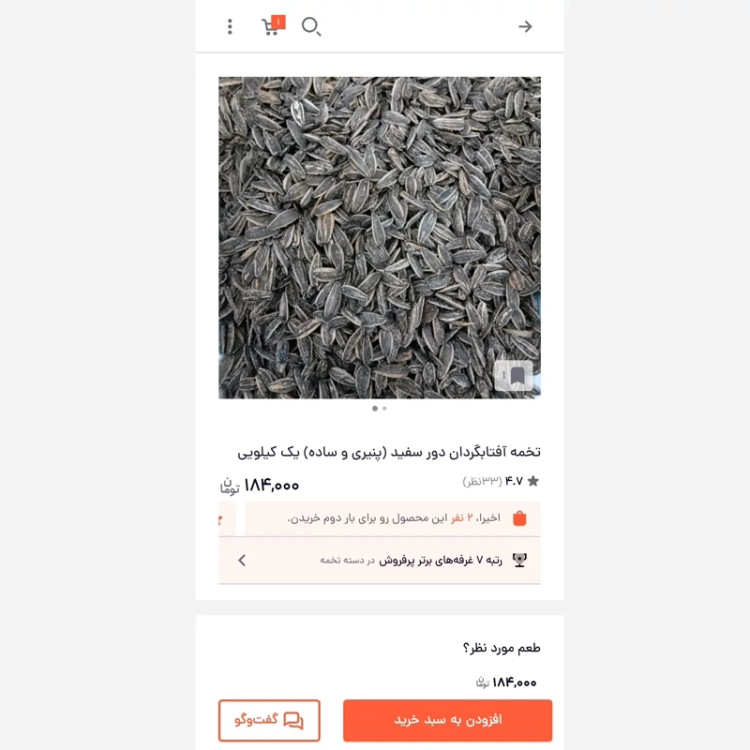
Task: Bookmark this sunflower seed product
Action: (x=515, y=376)
